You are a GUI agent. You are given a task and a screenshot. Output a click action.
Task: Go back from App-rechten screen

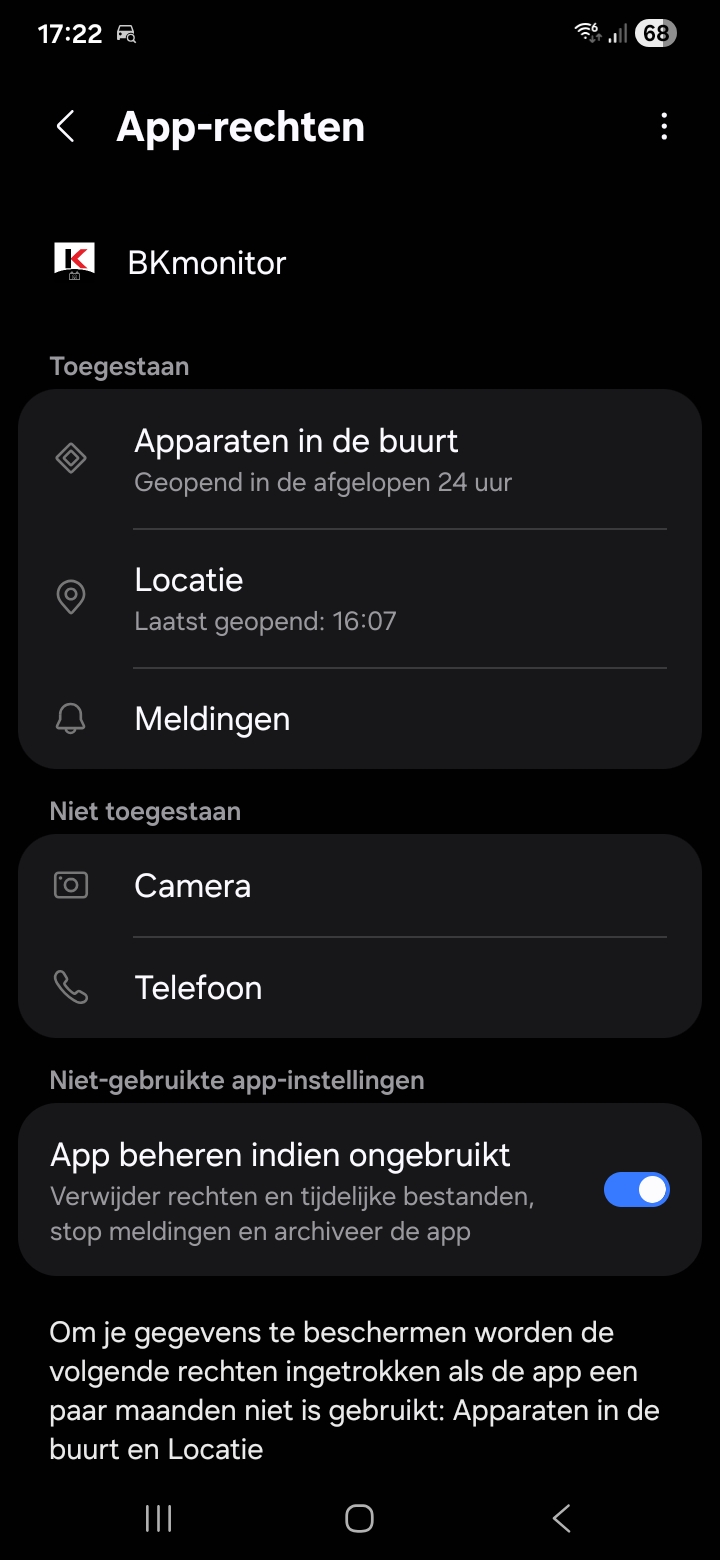tap(66, 127)
